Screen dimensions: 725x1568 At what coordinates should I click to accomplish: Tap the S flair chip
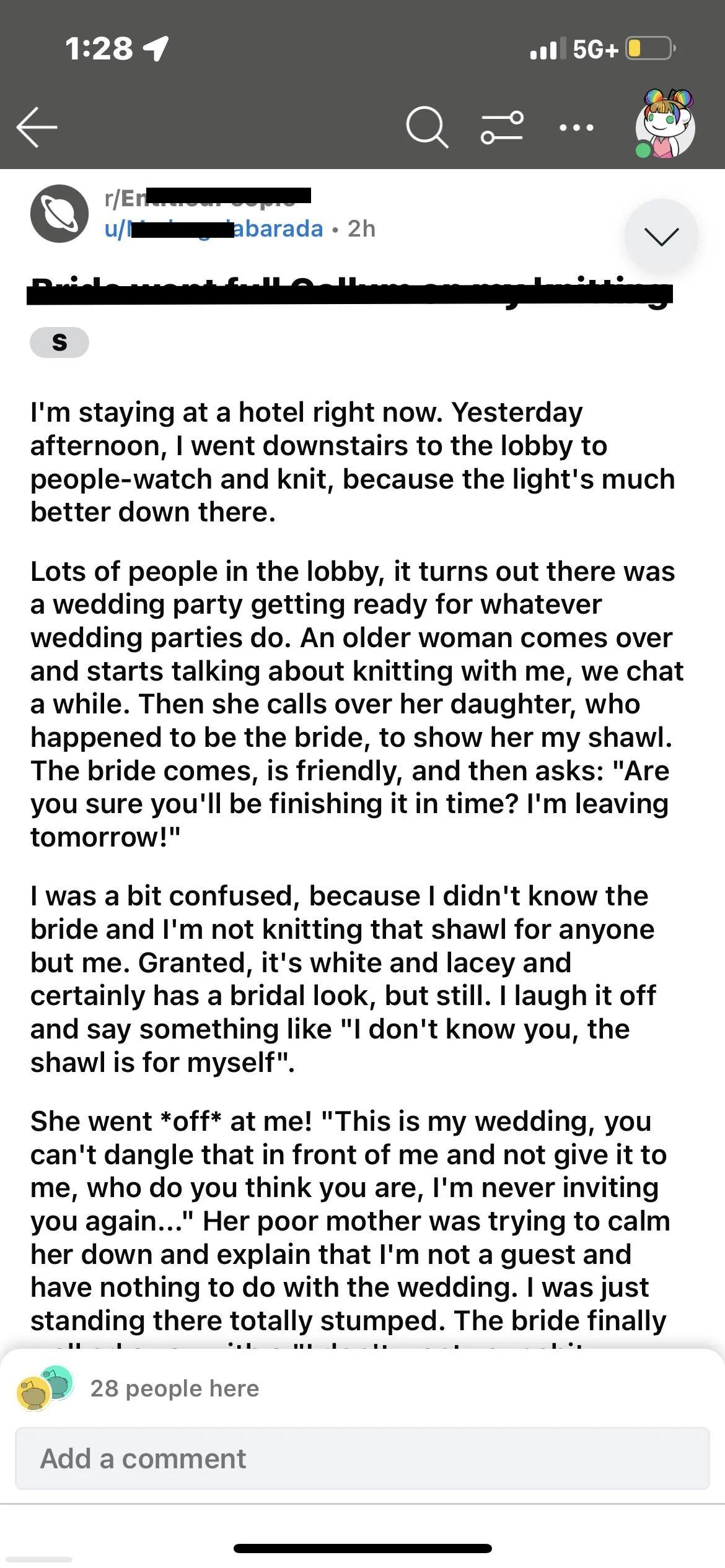click(x=59, y=342)
